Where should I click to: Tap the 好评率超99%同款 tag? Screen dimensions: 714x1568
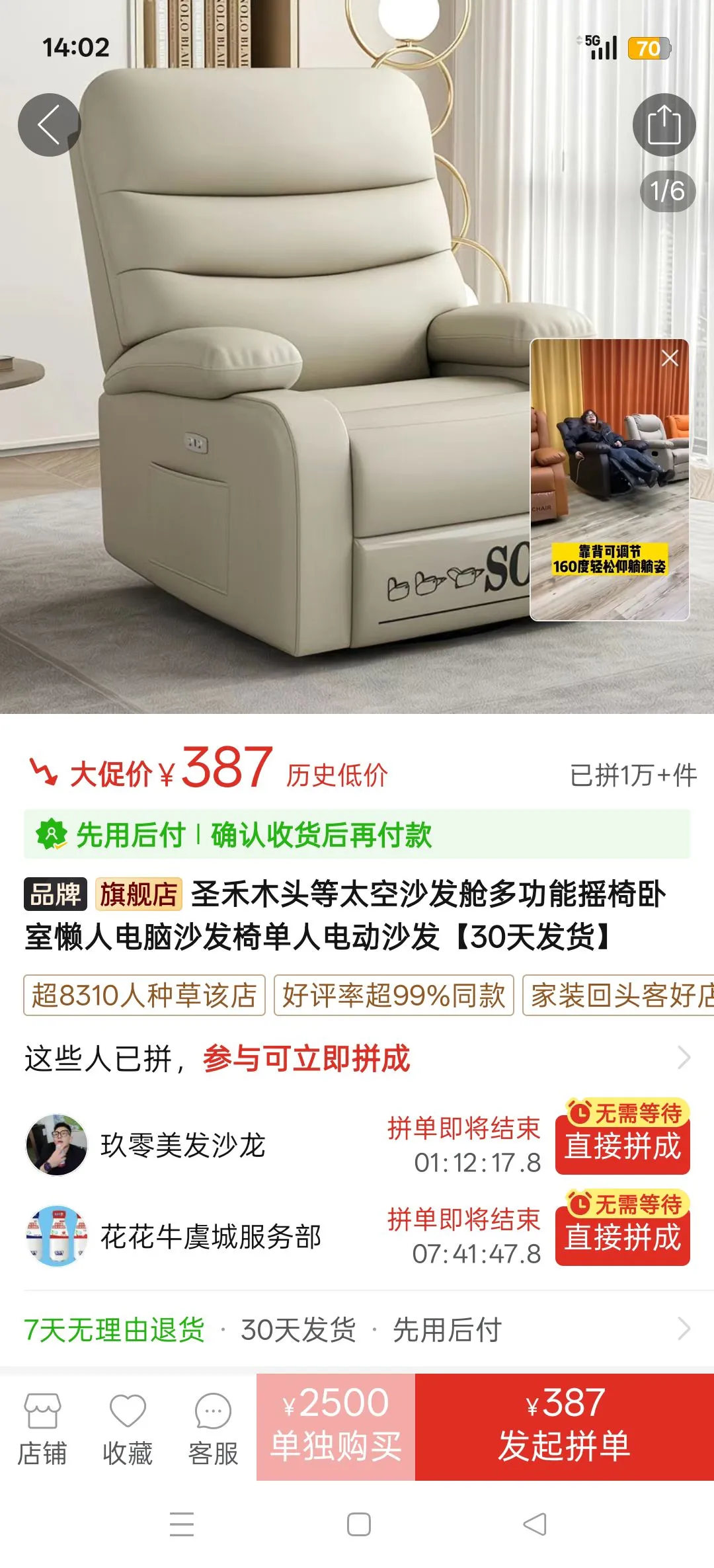point(393,995)
